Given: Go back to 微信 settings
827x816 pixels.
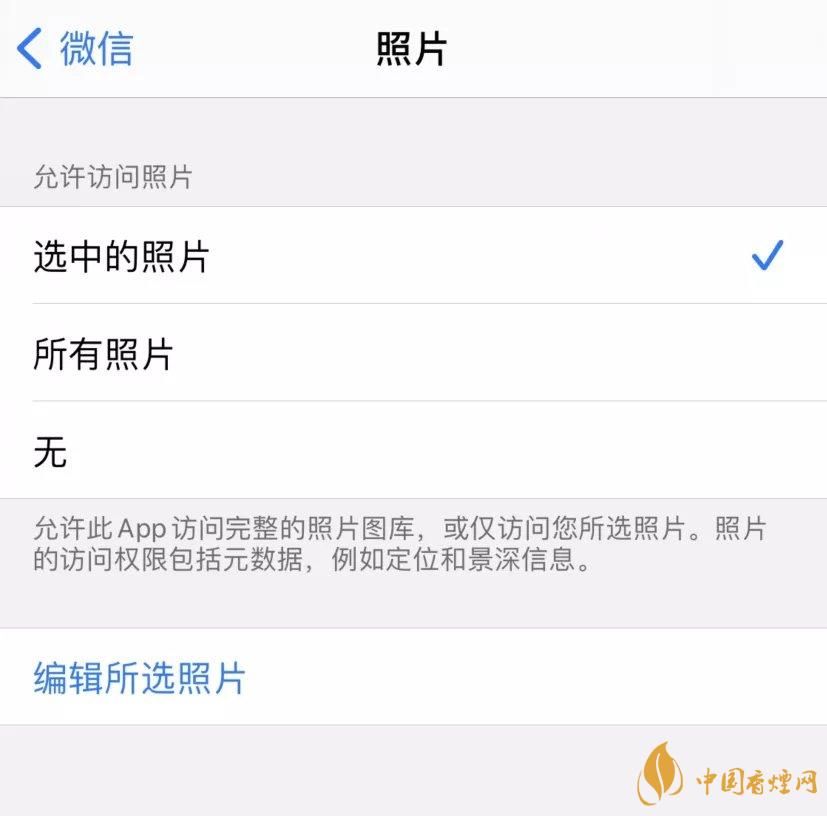Looking at the screenshot, I should (76, 49).
